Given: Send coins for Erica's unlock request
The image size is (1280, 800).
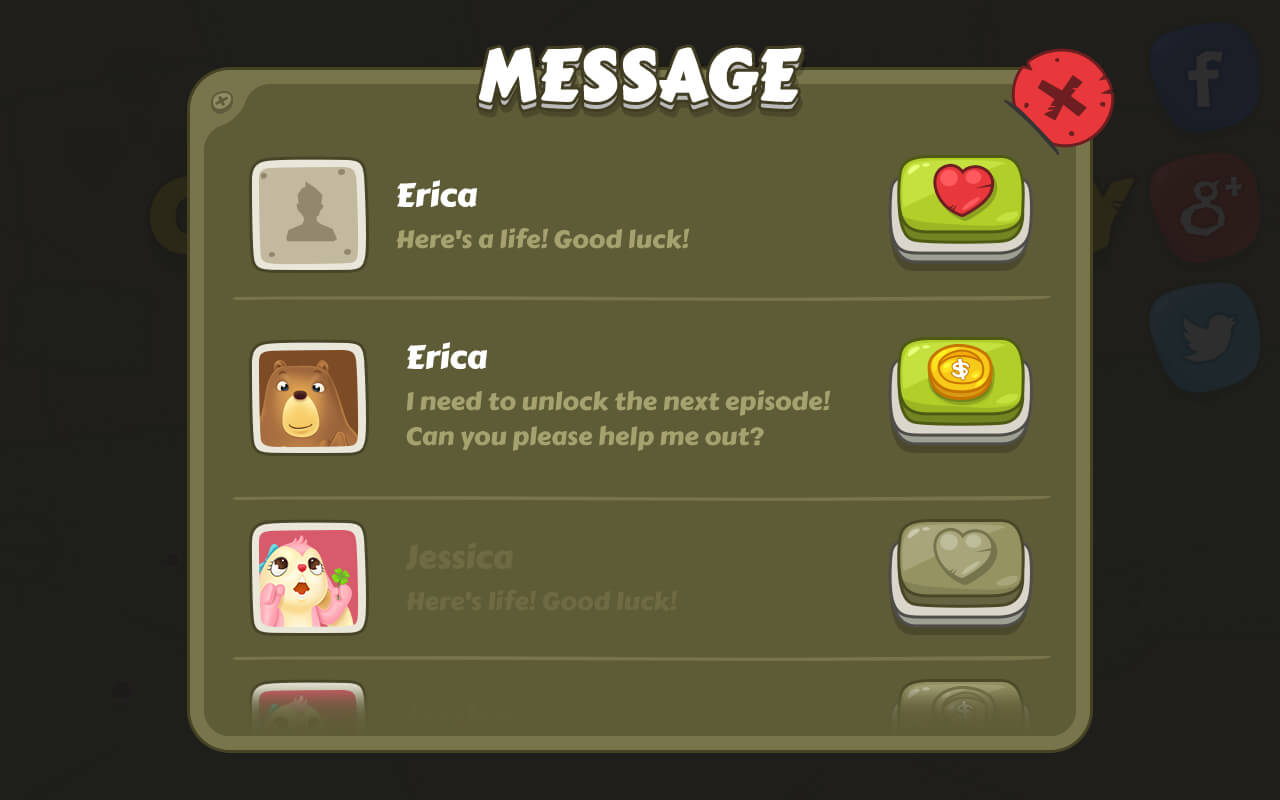Looking at the screenshot, I should click(961, 378).
